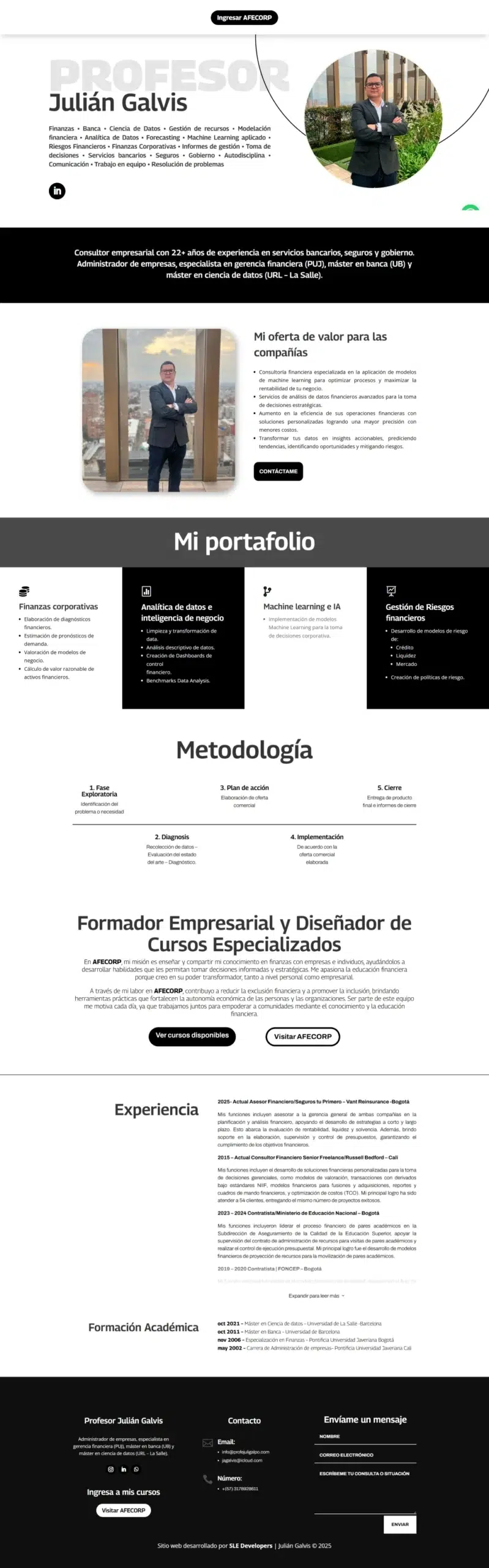
Task: Open the footer WhatsApp icon
Action: 136,1469
